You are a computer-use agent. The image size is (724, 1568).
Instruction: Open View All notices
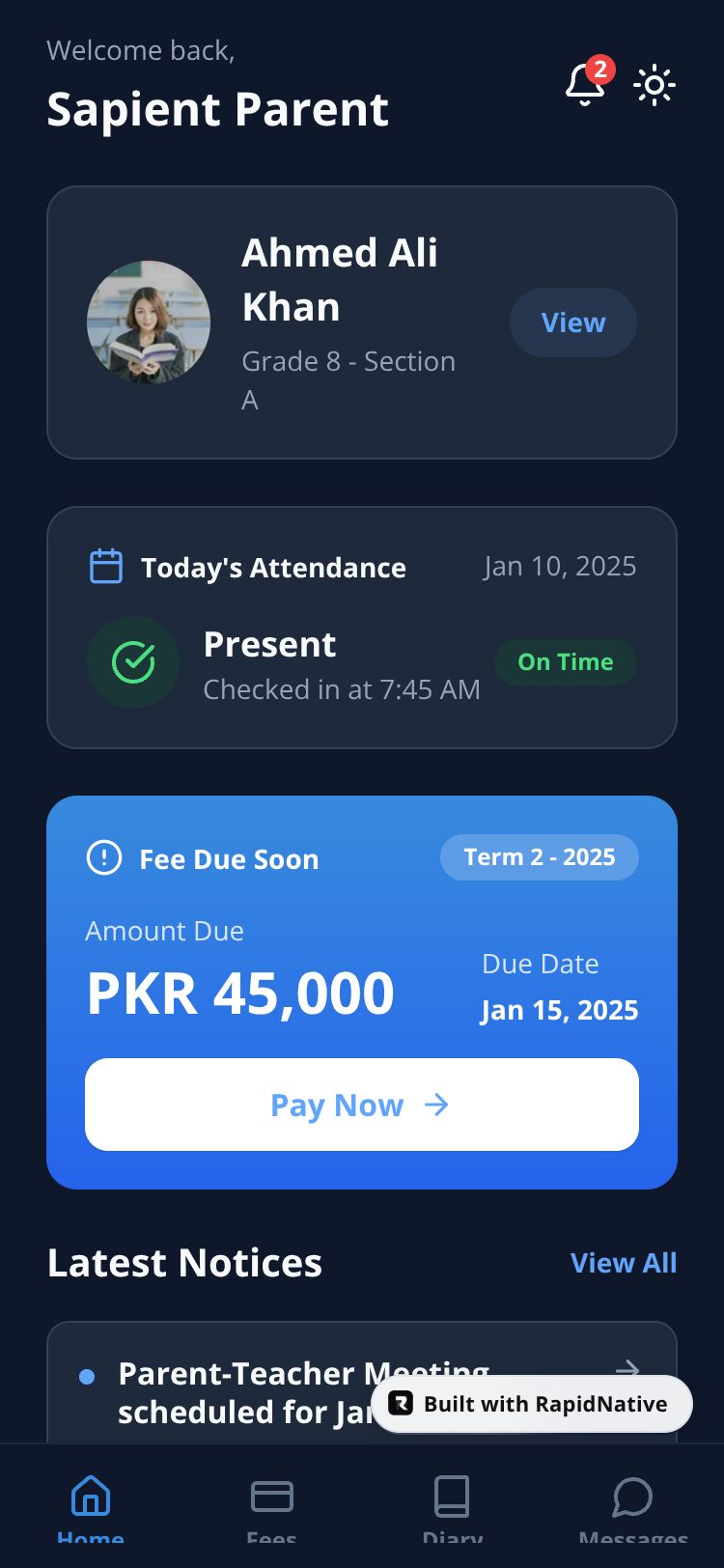point(623,1263)
